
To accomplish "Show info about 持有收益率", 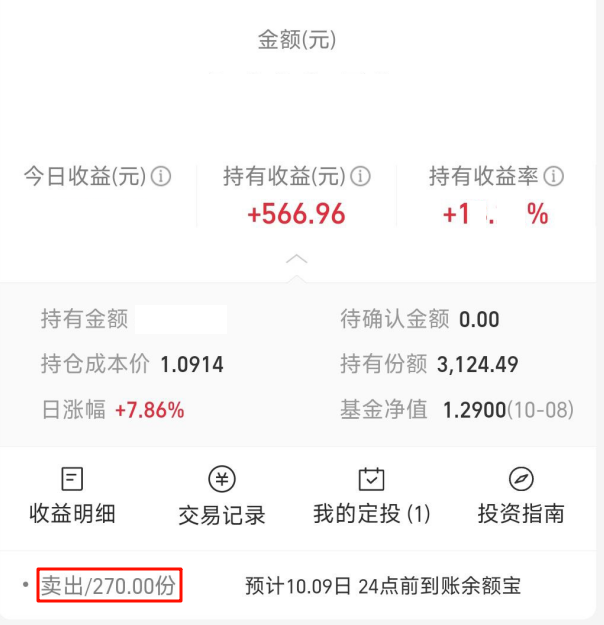I will point(553,177).
